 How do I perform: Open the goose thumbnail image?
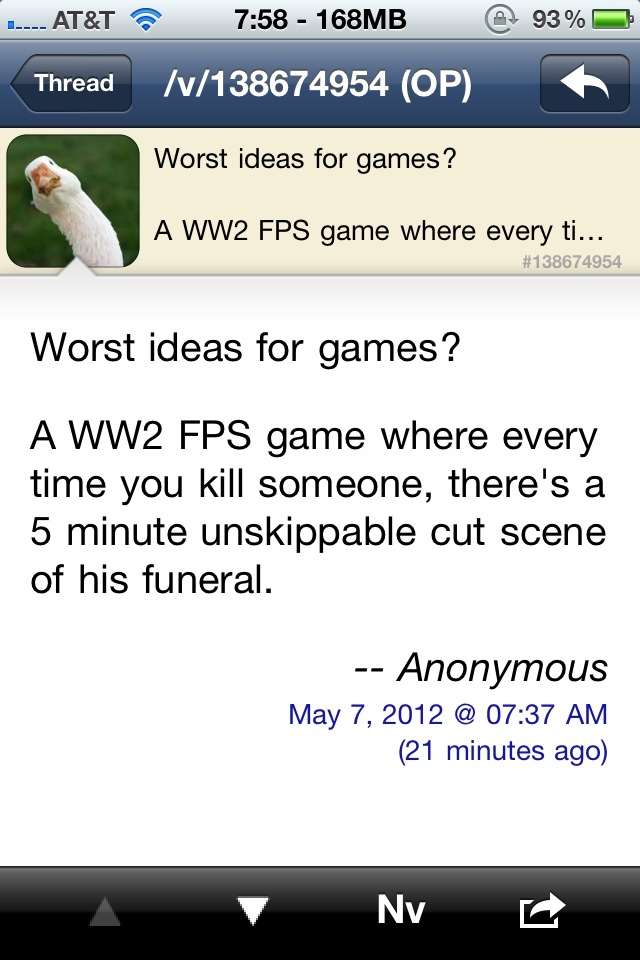click(x=72, y=200)
